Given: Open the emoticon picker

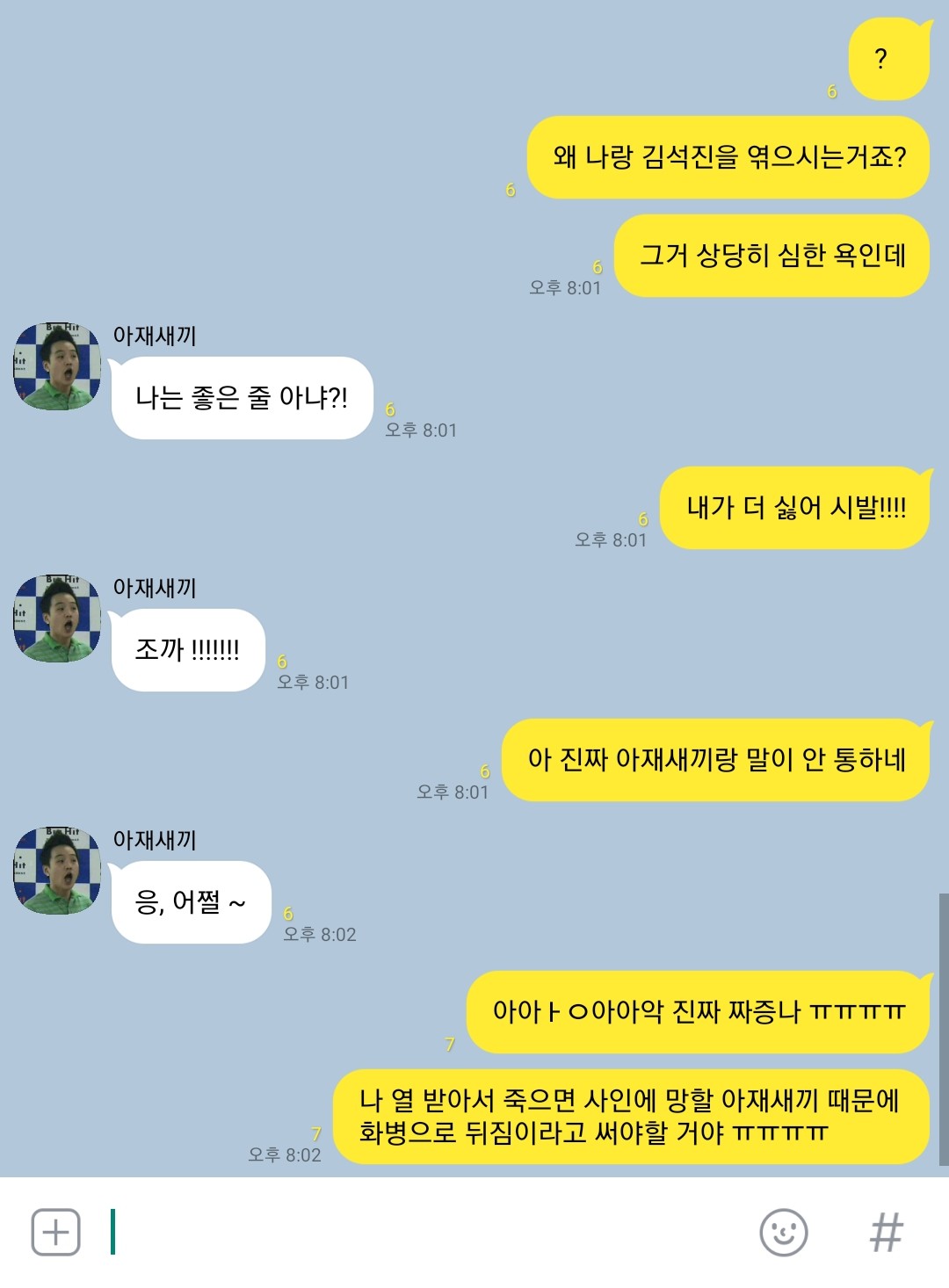Looking at the screenshot, I should click(x=783, y=1232).
